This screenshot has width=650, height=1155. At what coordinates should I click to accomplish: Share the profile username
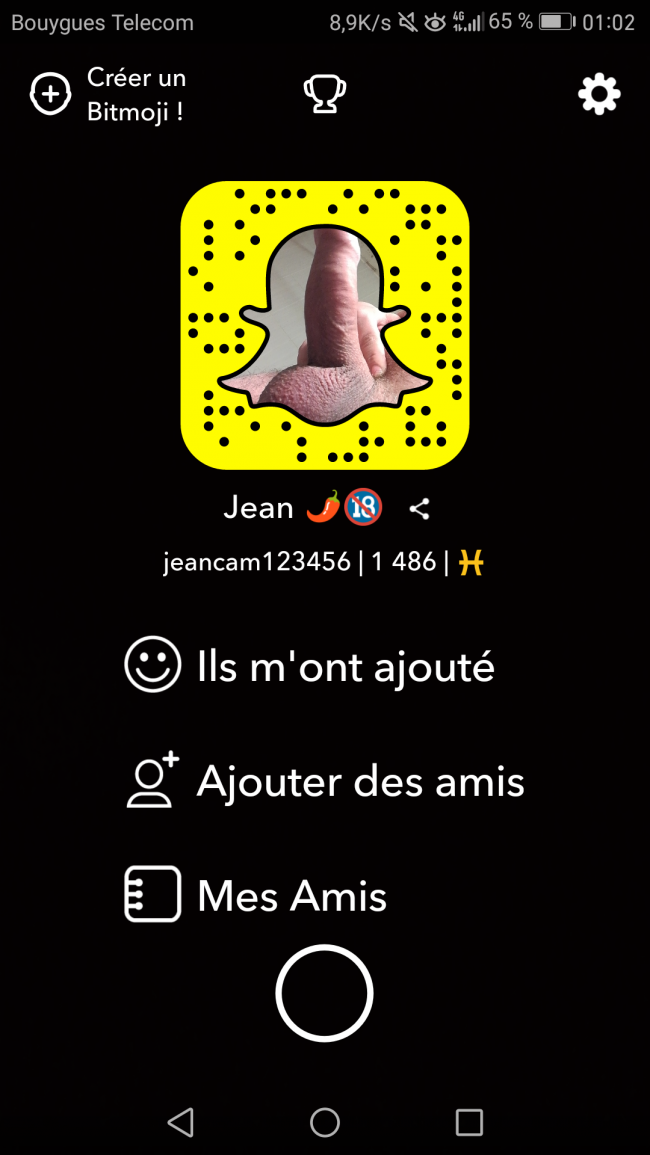[x=420, y=509]
